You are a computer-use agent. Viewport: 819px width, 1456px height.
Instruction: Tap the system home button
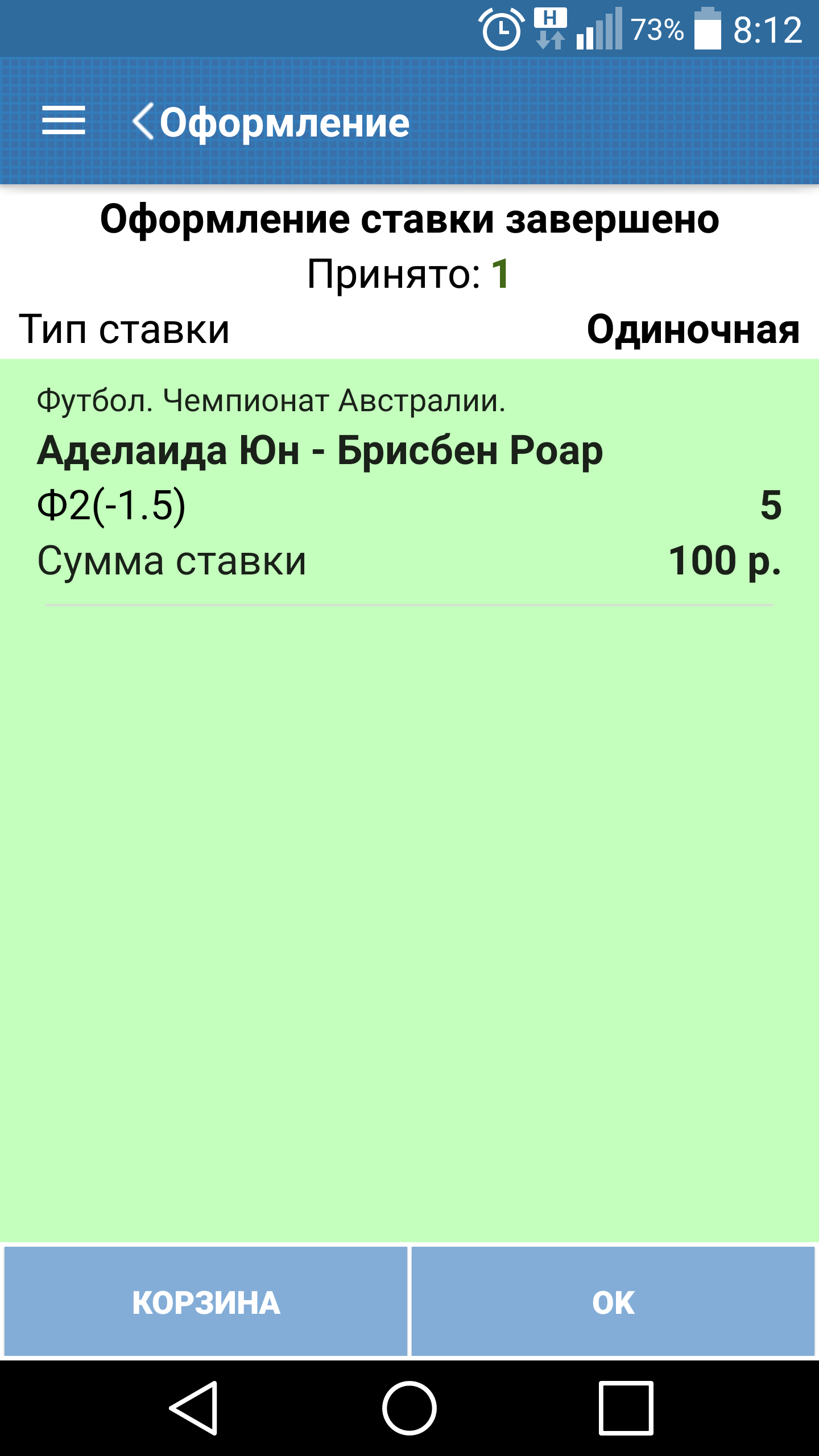[409, 1408]
